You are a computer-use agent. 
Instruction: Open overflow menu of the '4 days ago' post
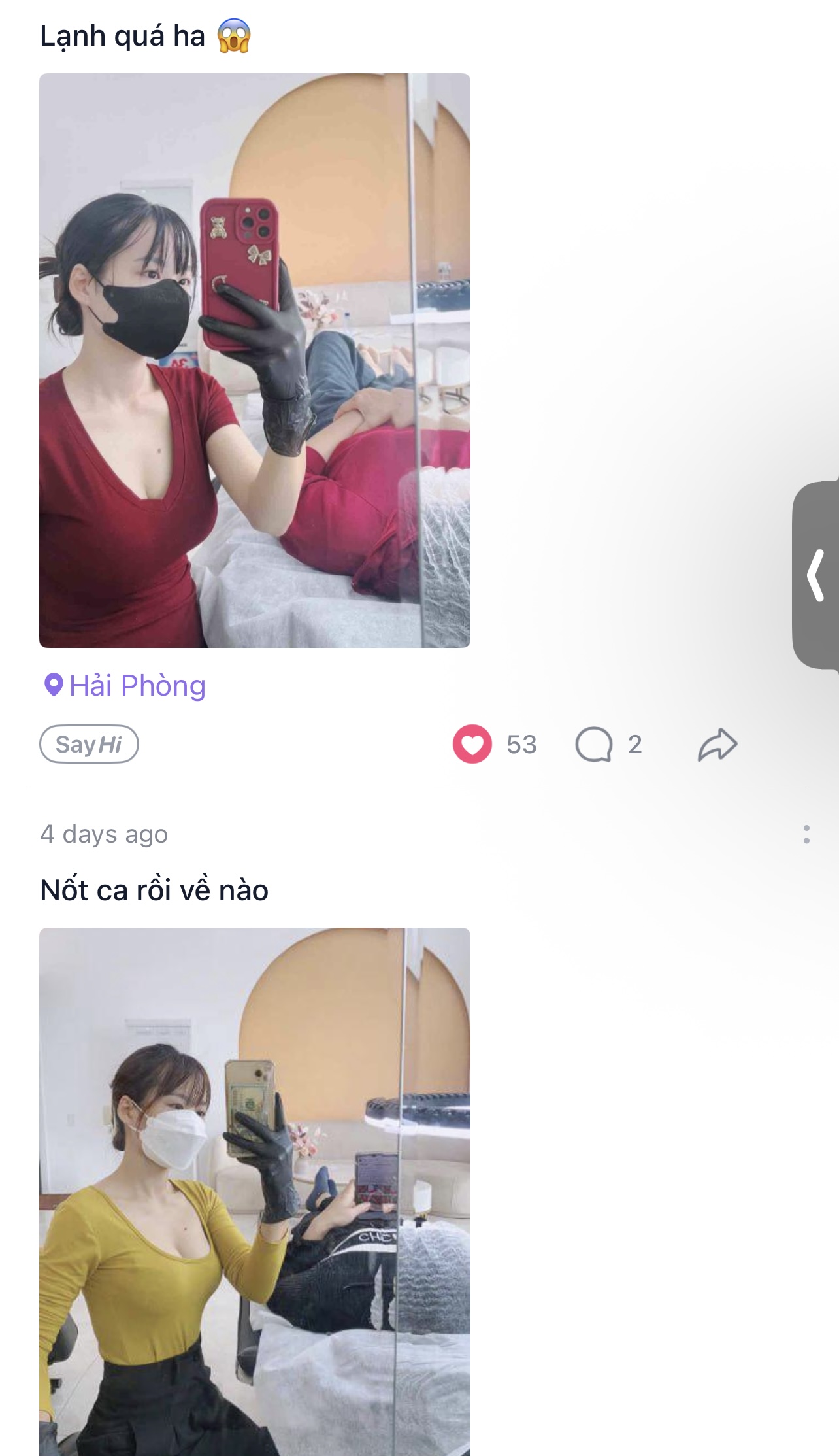coord(806,834)
